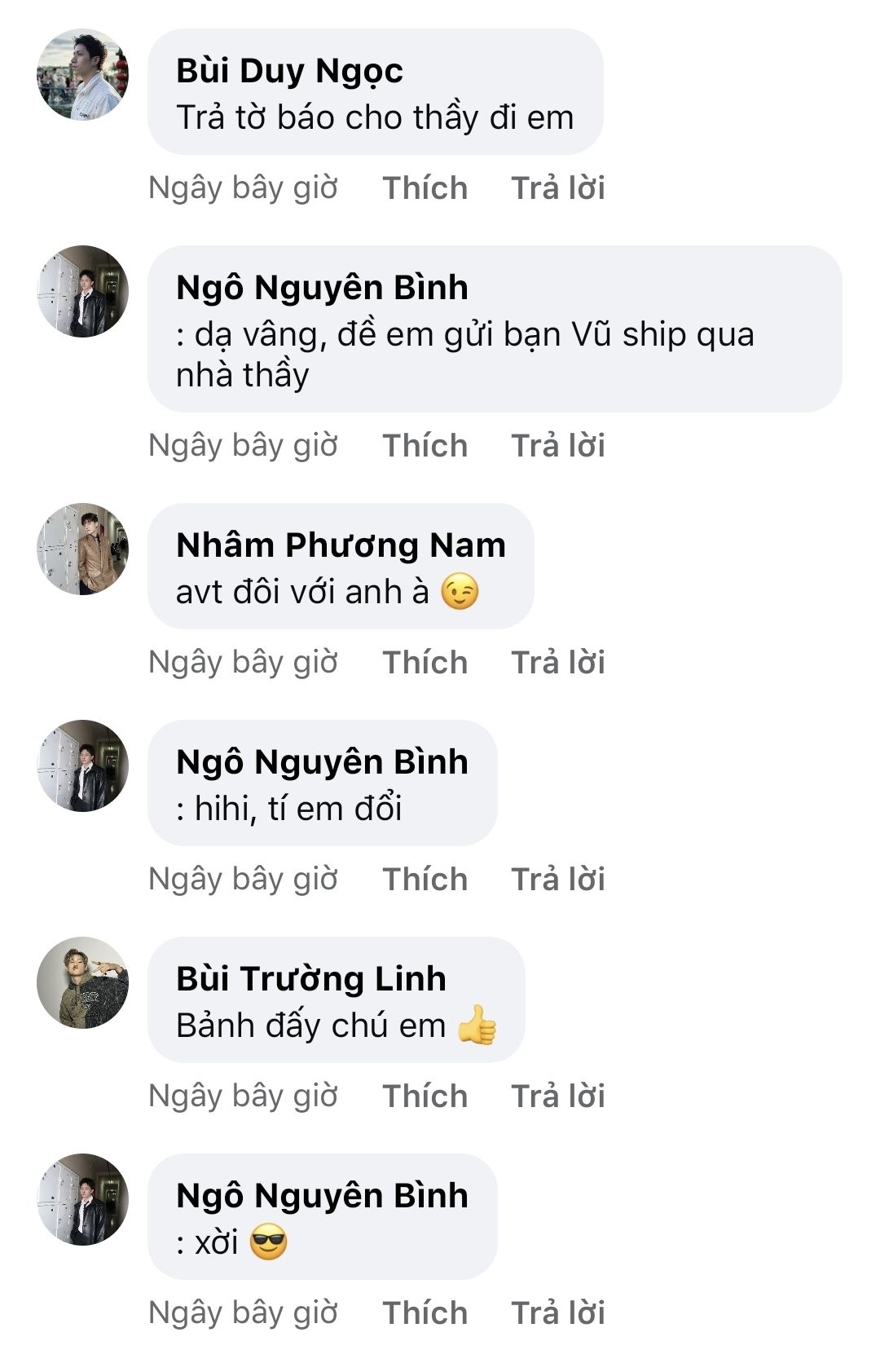Like Bùi Trường Linh's comment
The height and width of the screenshot is (1372, 880).
click(425, 1096)
